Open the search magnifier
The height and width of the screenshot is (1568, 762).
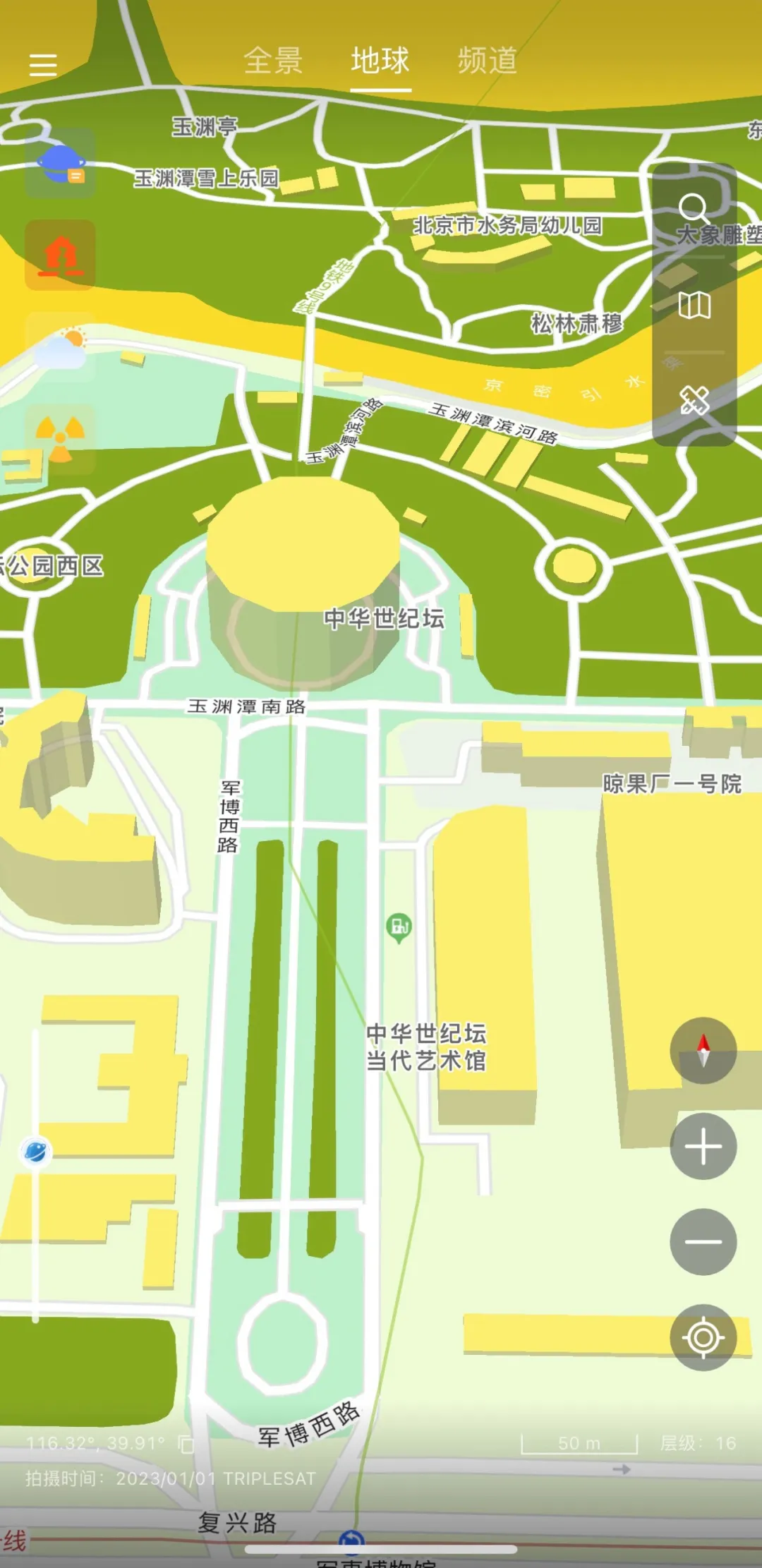[x=694, y=209]
